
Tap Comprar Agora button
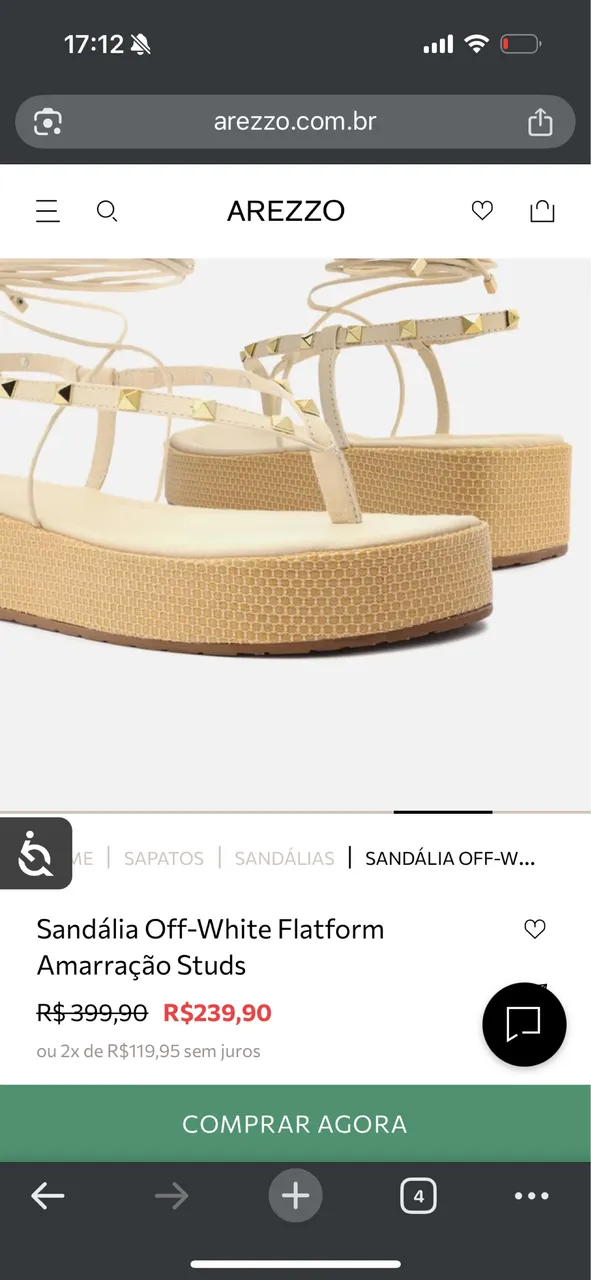pos(295,1123)
